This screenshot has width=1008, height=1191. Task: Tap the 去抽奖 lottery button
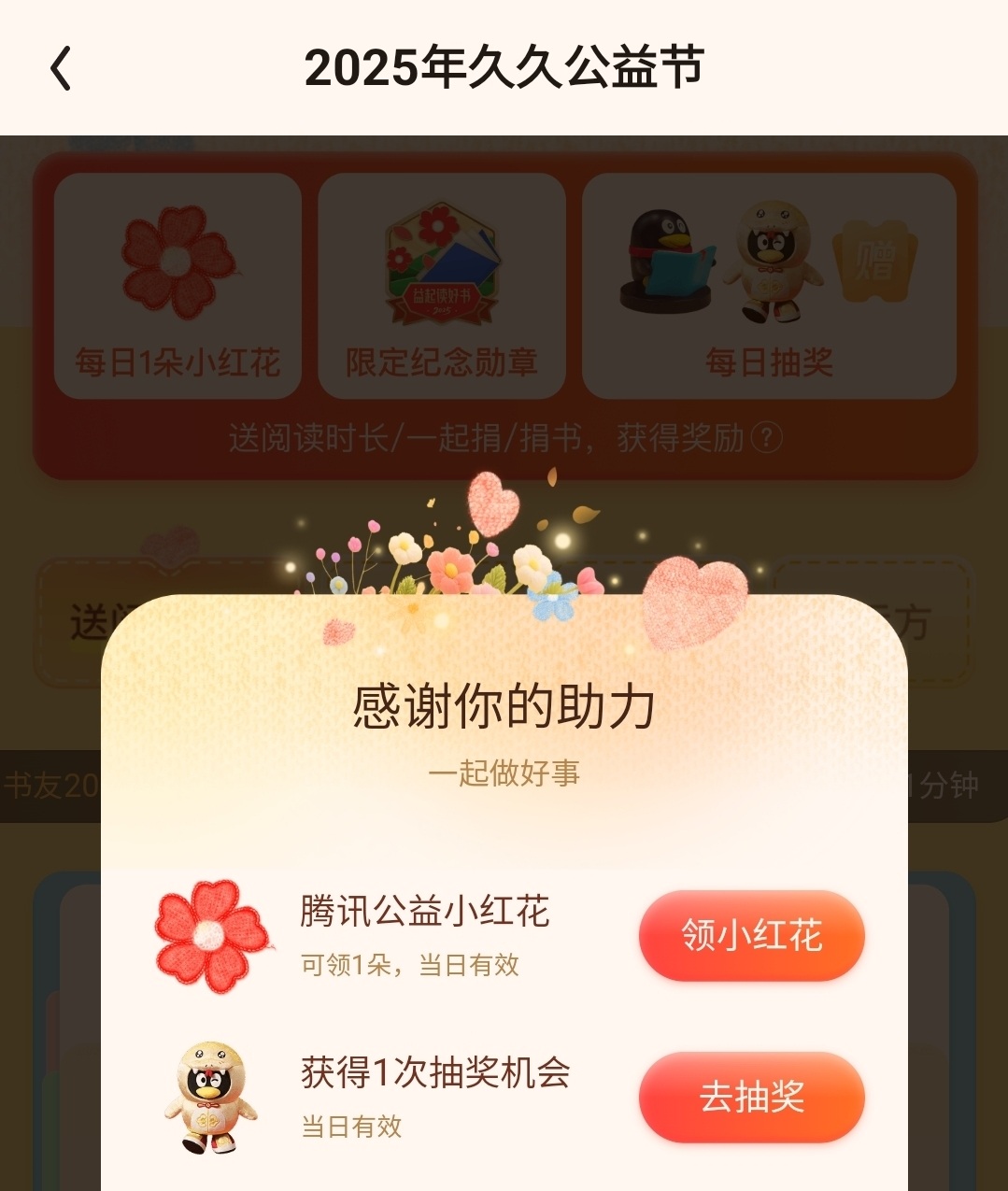coord(751,1097)
